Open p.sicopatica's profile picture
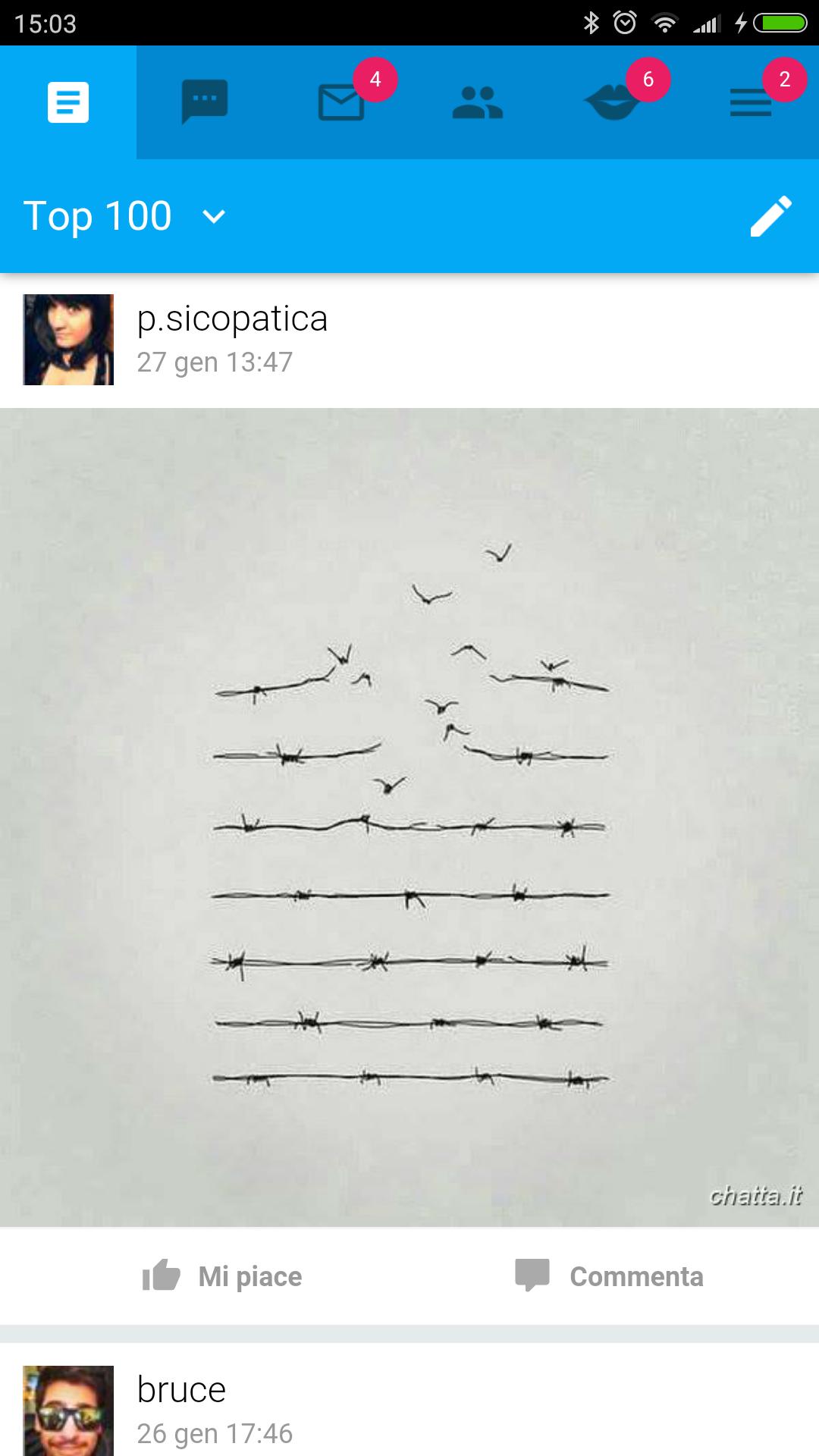Screen dimensions: 819x1456 pos(68,340)
